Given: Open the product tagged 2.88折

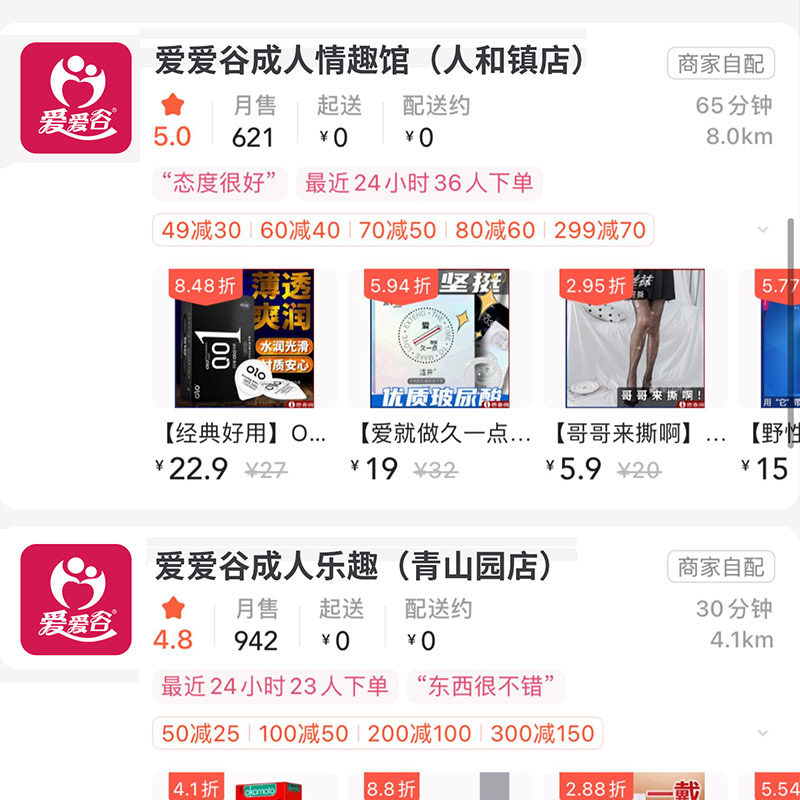Looking at the screenshot, I should (633, 787).
